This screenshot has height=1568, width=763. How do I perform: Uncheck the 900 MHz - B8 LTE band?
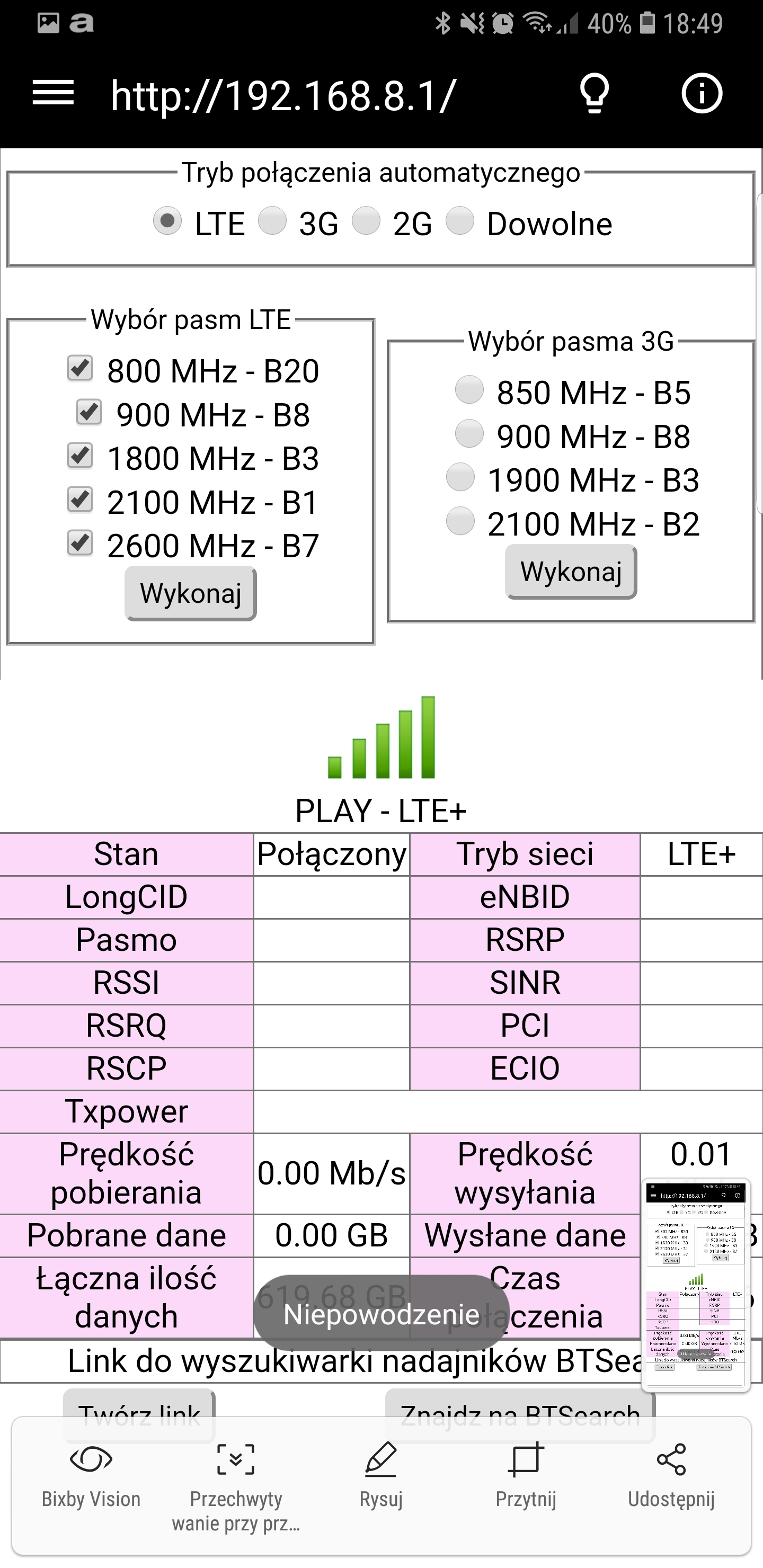(89, 412)
